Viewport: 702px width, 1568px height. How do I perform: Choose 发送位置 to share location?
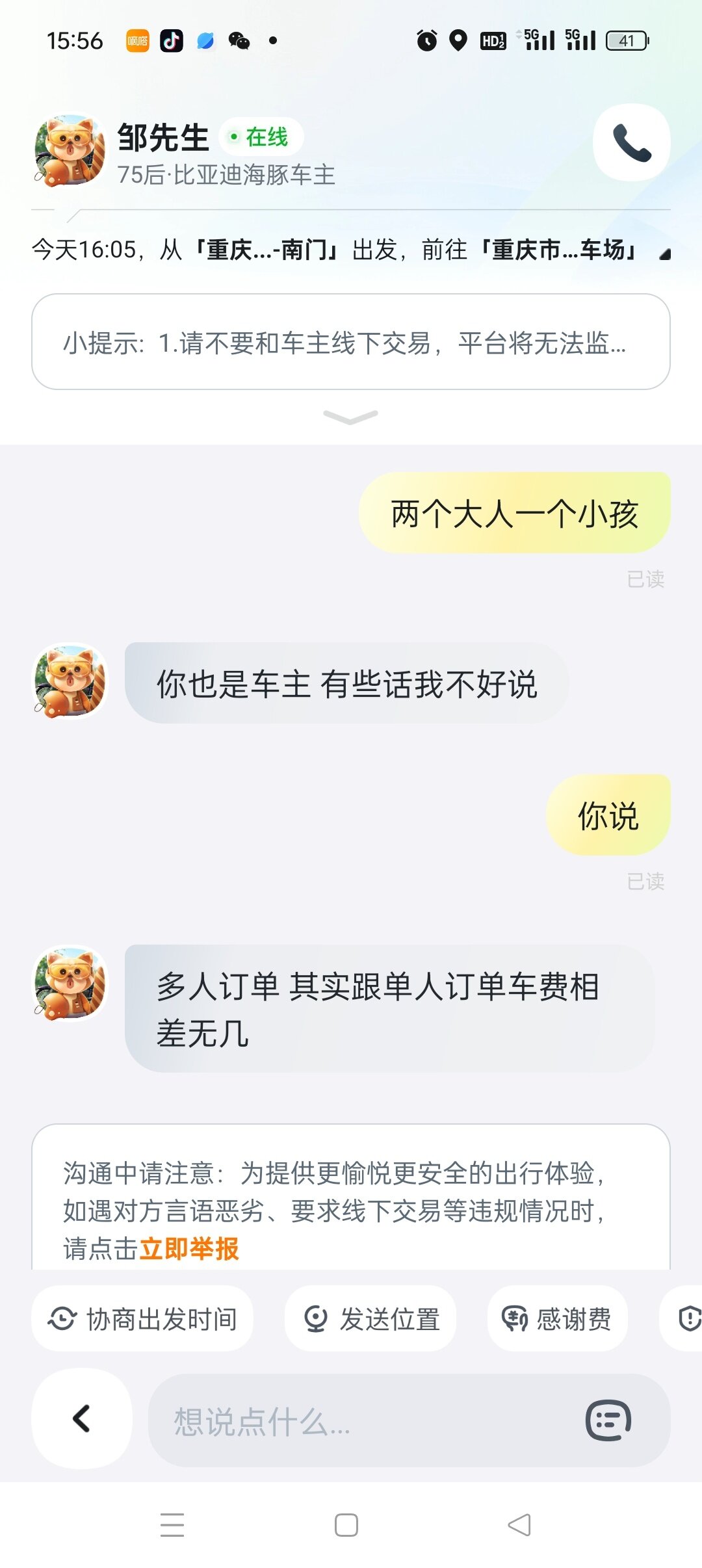coord(370,1319)
